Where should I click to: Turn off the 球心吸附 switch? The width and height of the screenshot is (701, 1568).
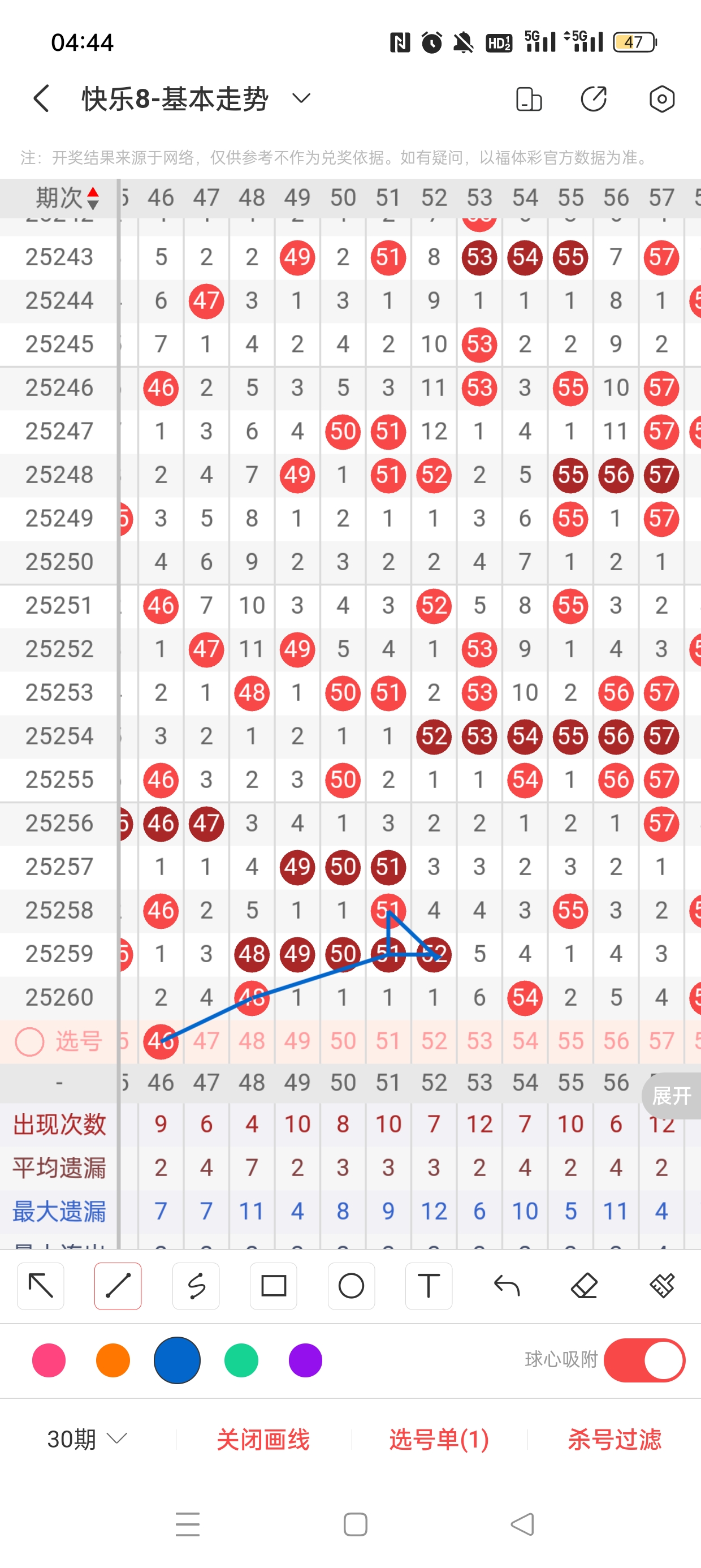[x=644, y=1360]
